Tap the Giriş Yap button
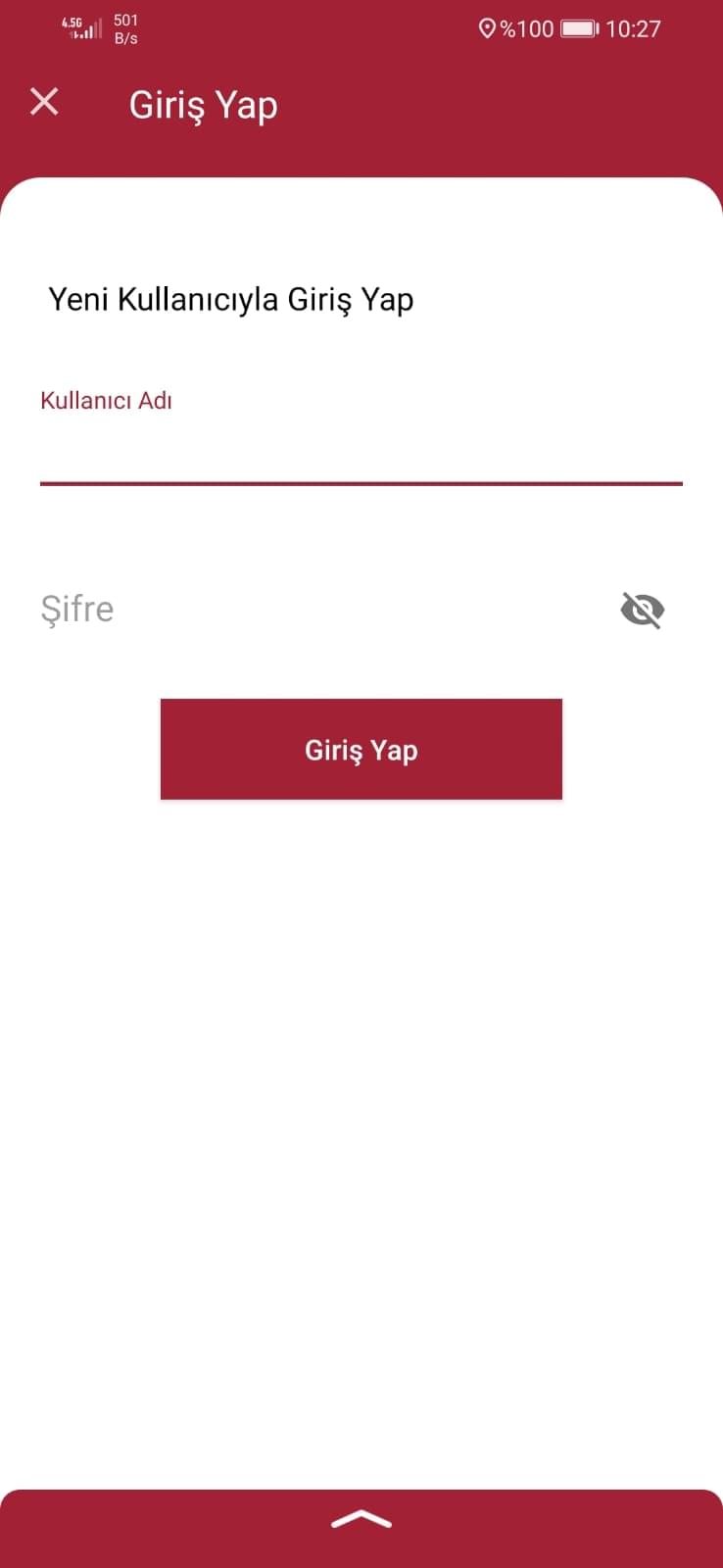This screenshot has width=723, height=1568. (361, 750)
